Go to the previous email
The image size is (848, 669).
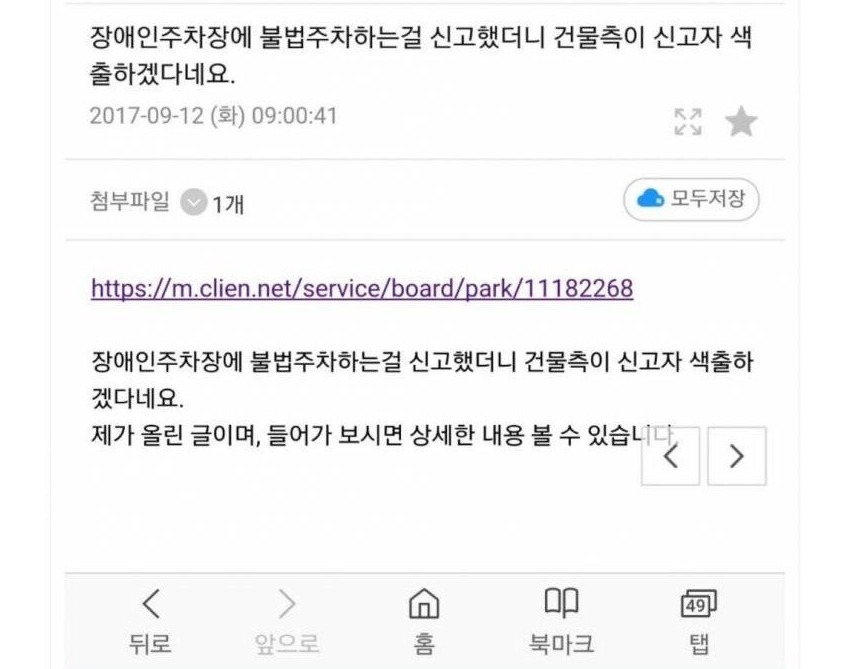pos(670,456)
